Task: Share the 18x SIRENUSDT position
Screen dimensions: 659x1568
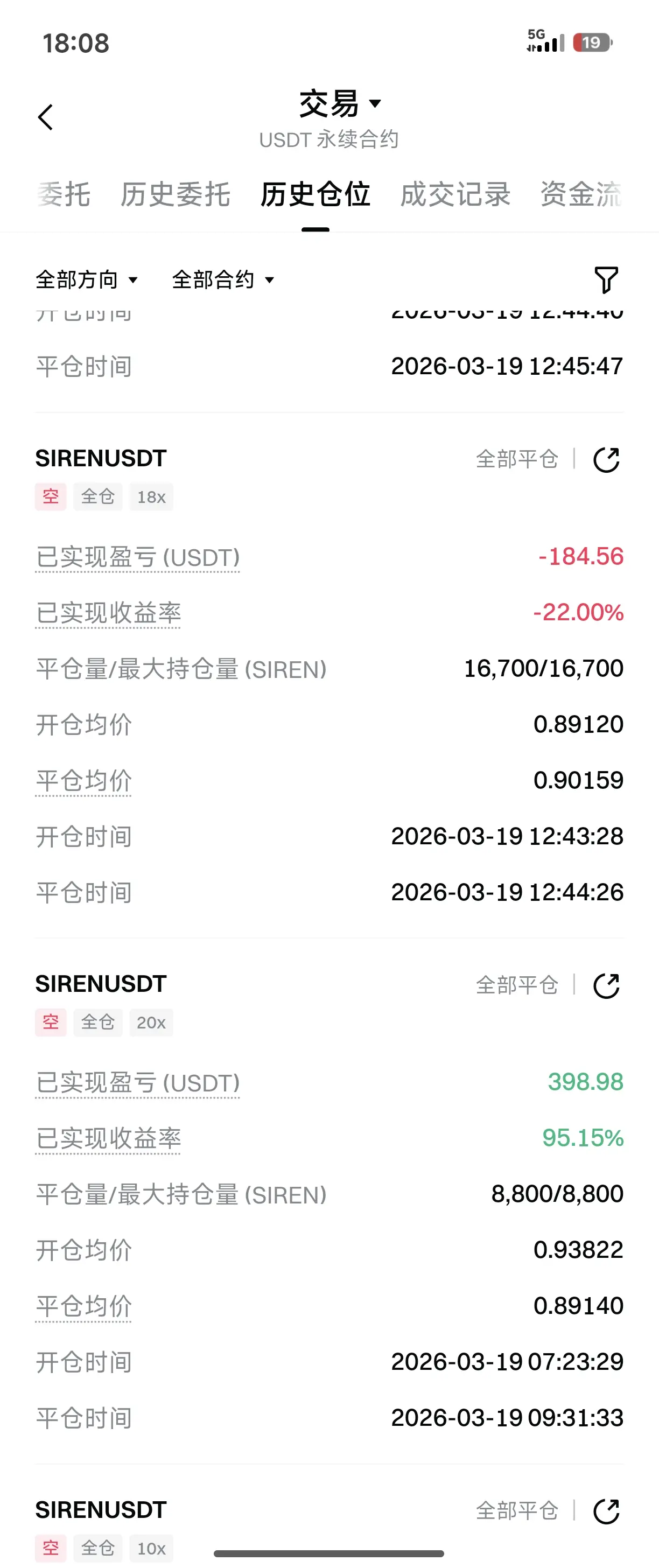Action: pos(606,459)
